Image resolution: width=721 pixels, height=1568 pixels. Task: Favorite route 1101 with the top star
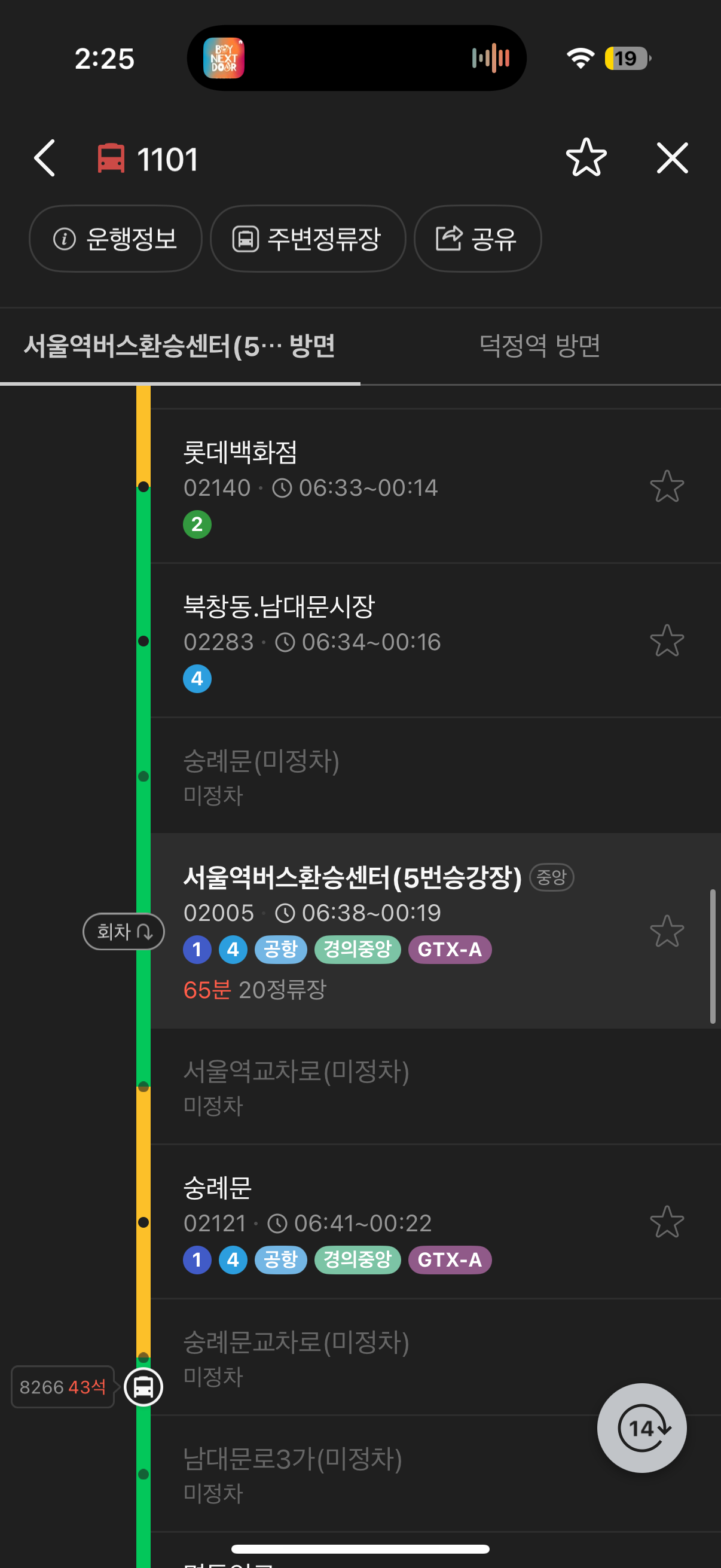(x=586, y=158)
